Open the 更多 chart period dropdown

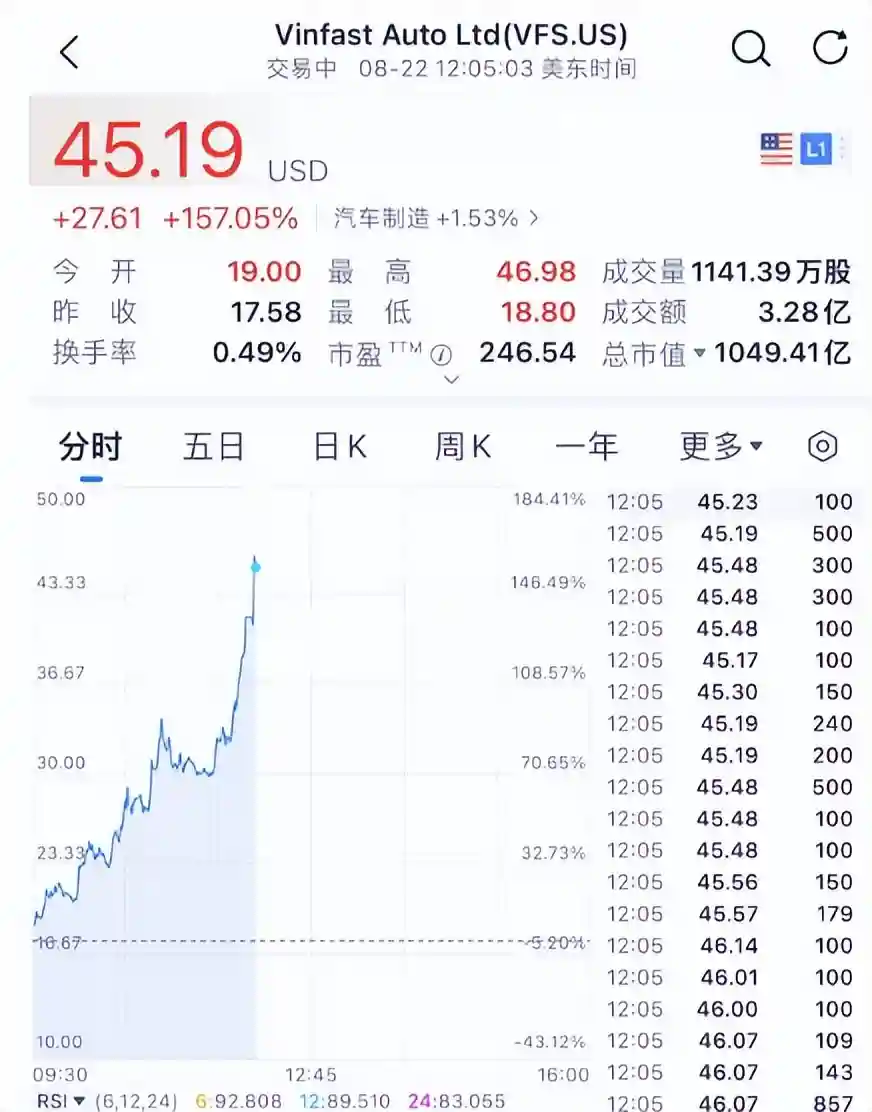(x=720, y=446)
